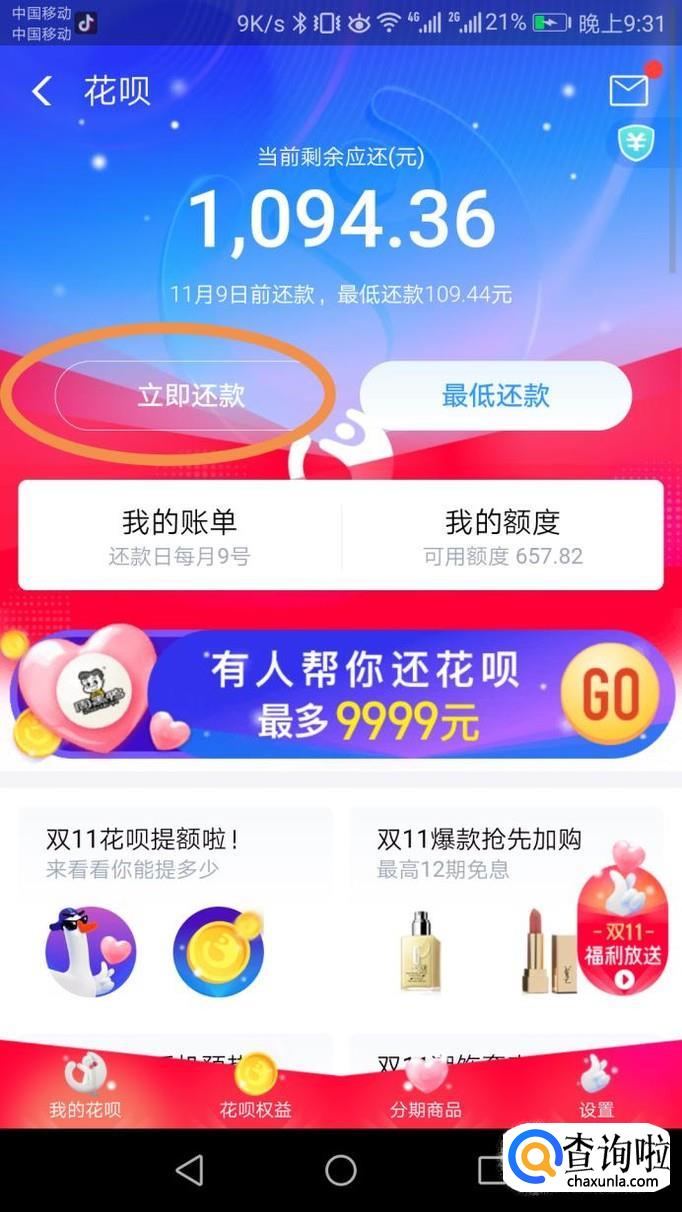Choose 最低还款 minimum repayment

coord(495,395)
